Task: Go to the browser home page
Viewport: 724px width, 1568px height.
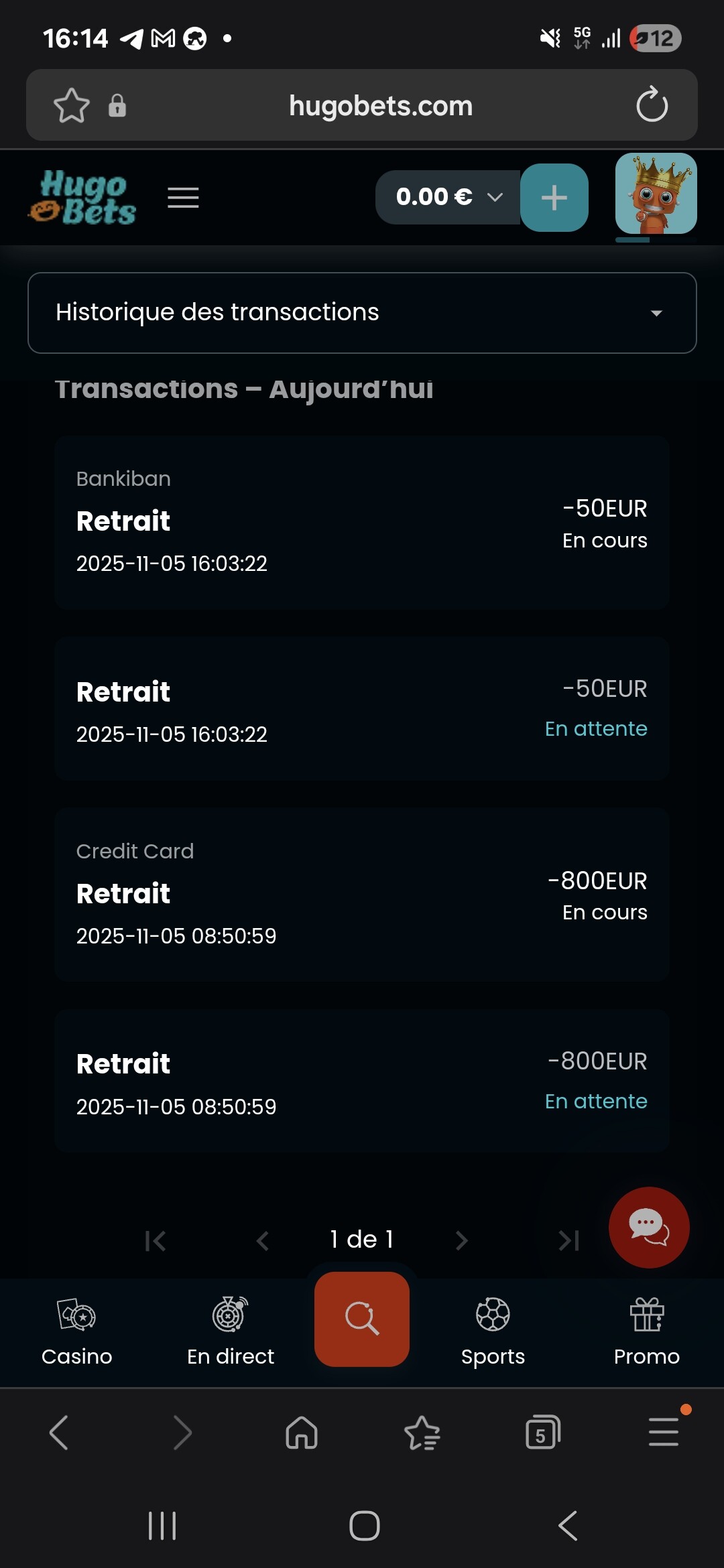Action: point(302,1433)
